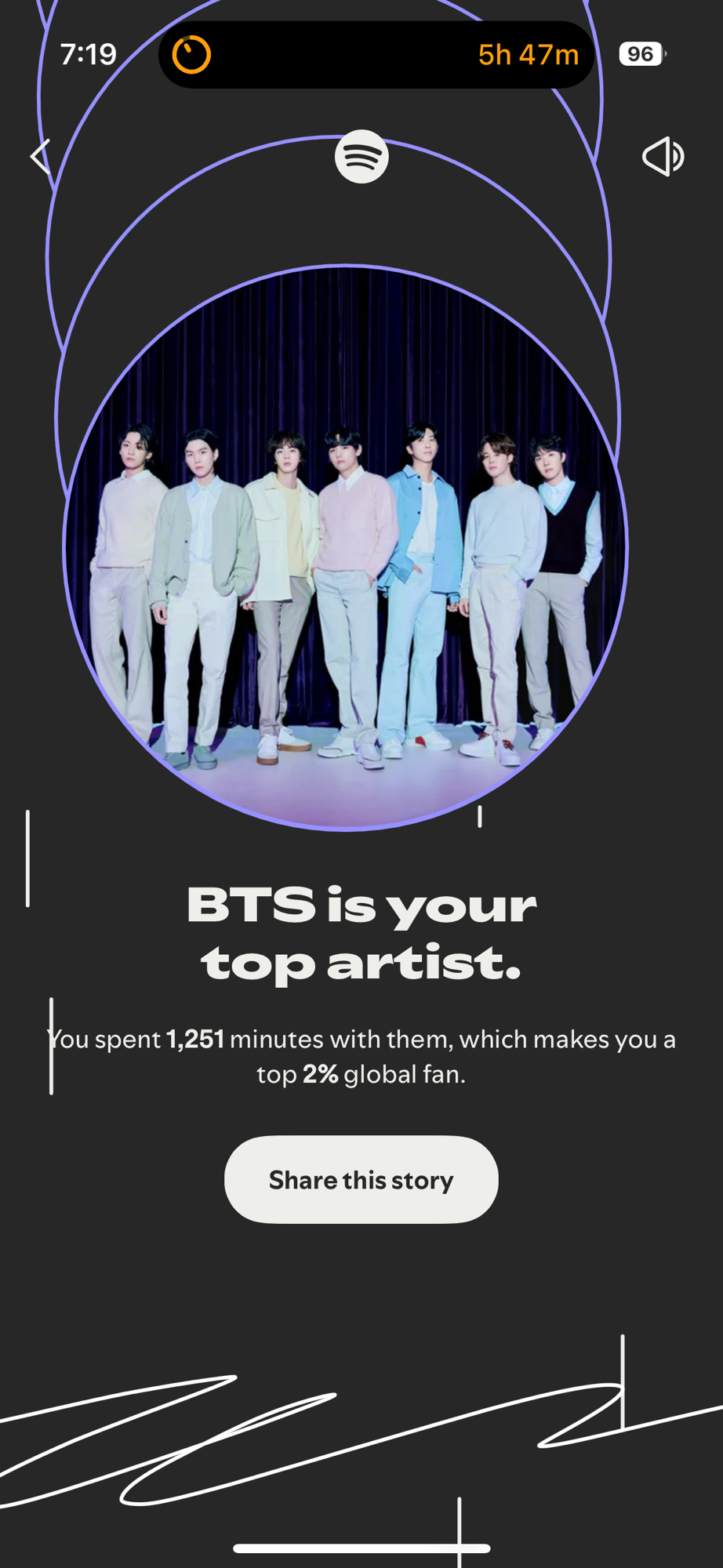Open the timer in the Dynamic Island
The height and width of the screenshot is (1568, 723).
[x=376, y=55]
